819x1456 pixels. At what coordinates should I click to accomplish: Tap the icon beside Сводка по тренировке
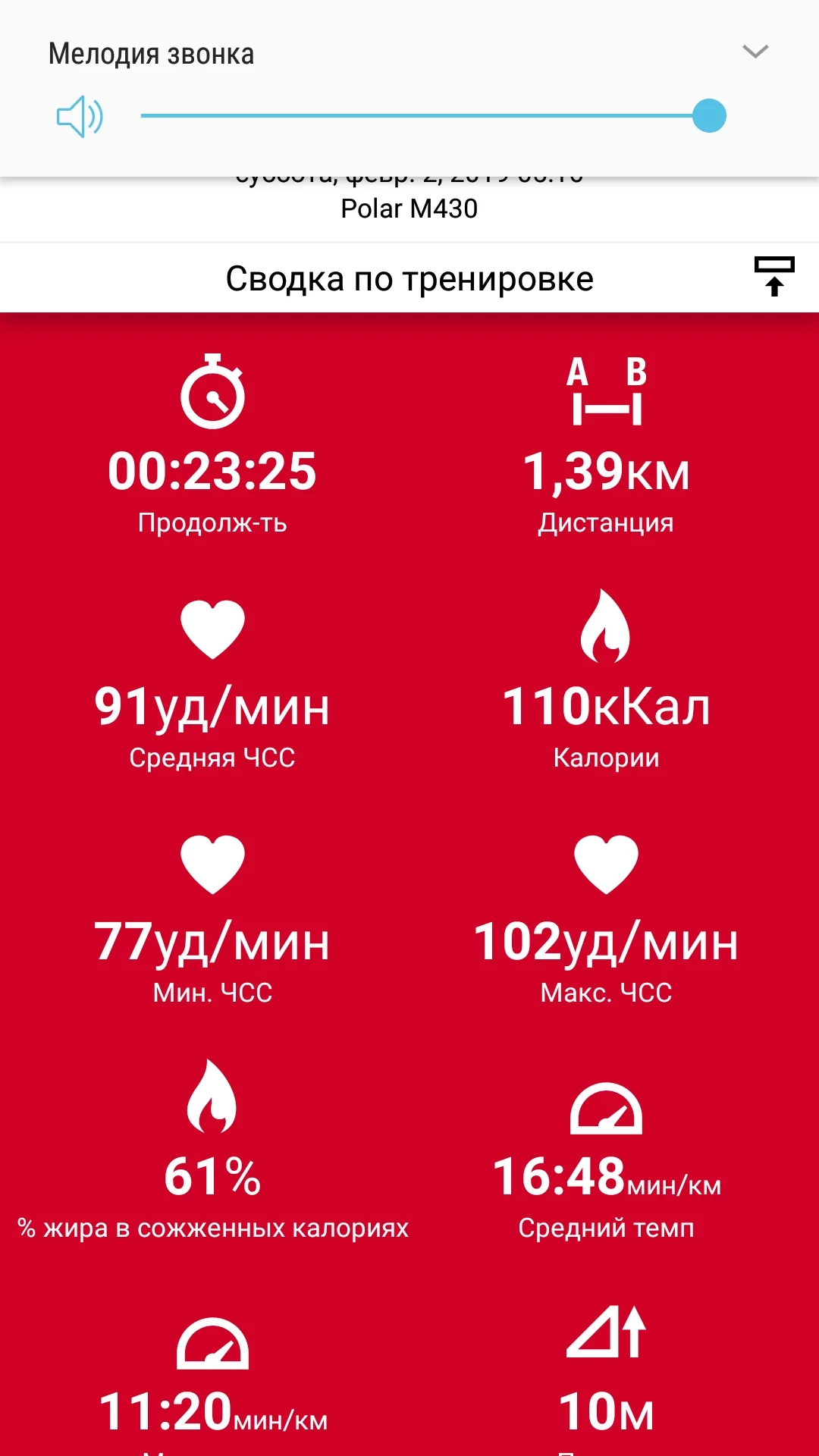tap(773, 277)
